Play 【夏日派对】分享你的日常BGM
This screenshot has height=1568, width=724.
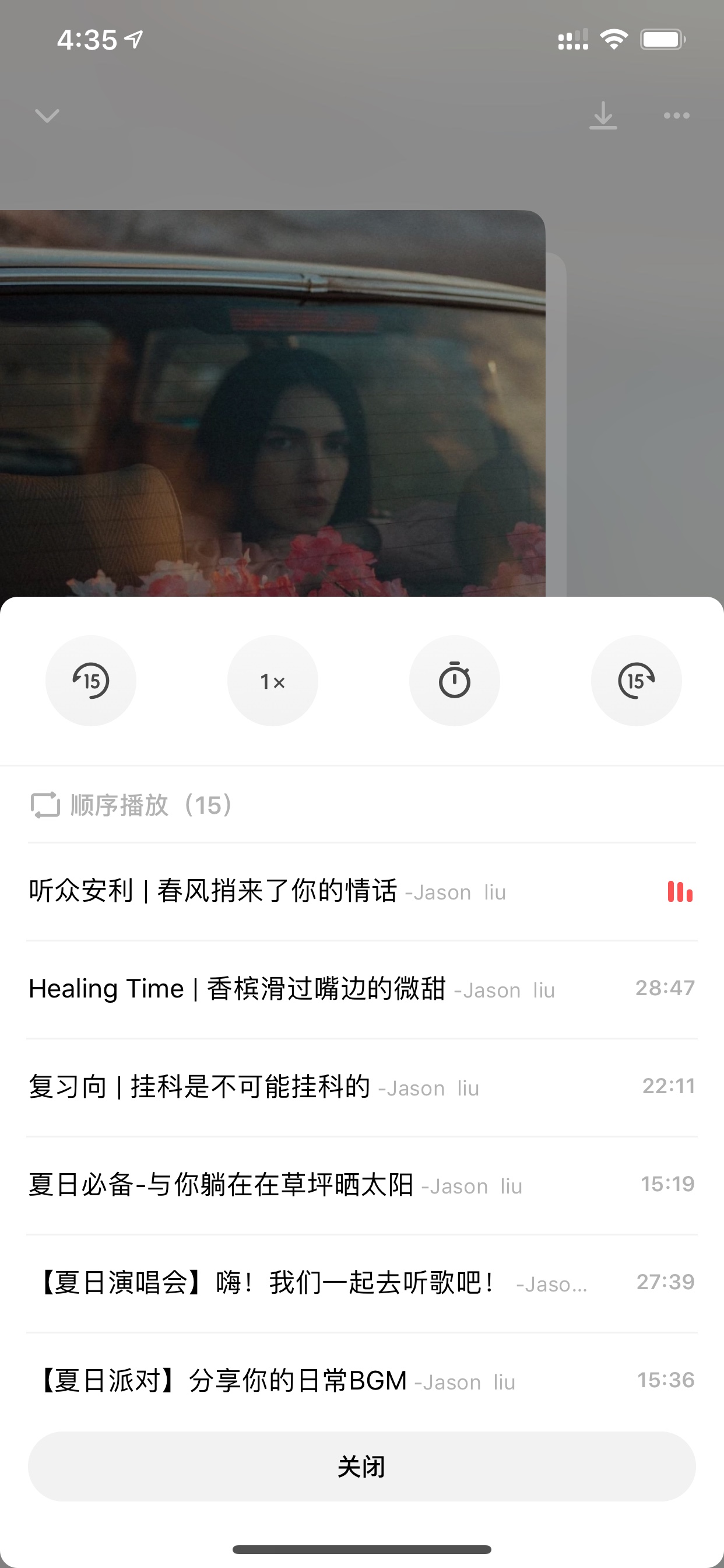362,1381
